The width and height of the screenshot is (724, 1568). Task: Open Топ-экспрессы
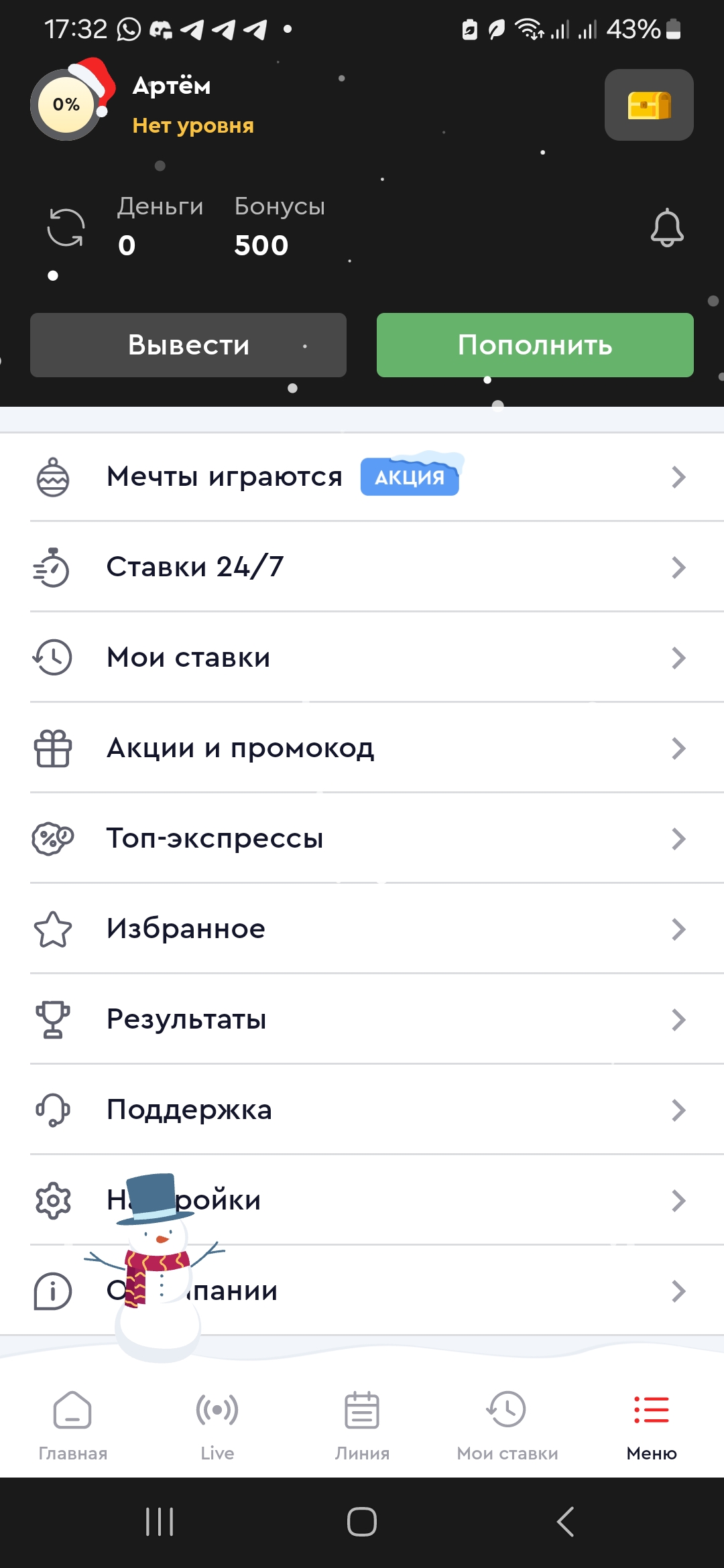[362, 839]
